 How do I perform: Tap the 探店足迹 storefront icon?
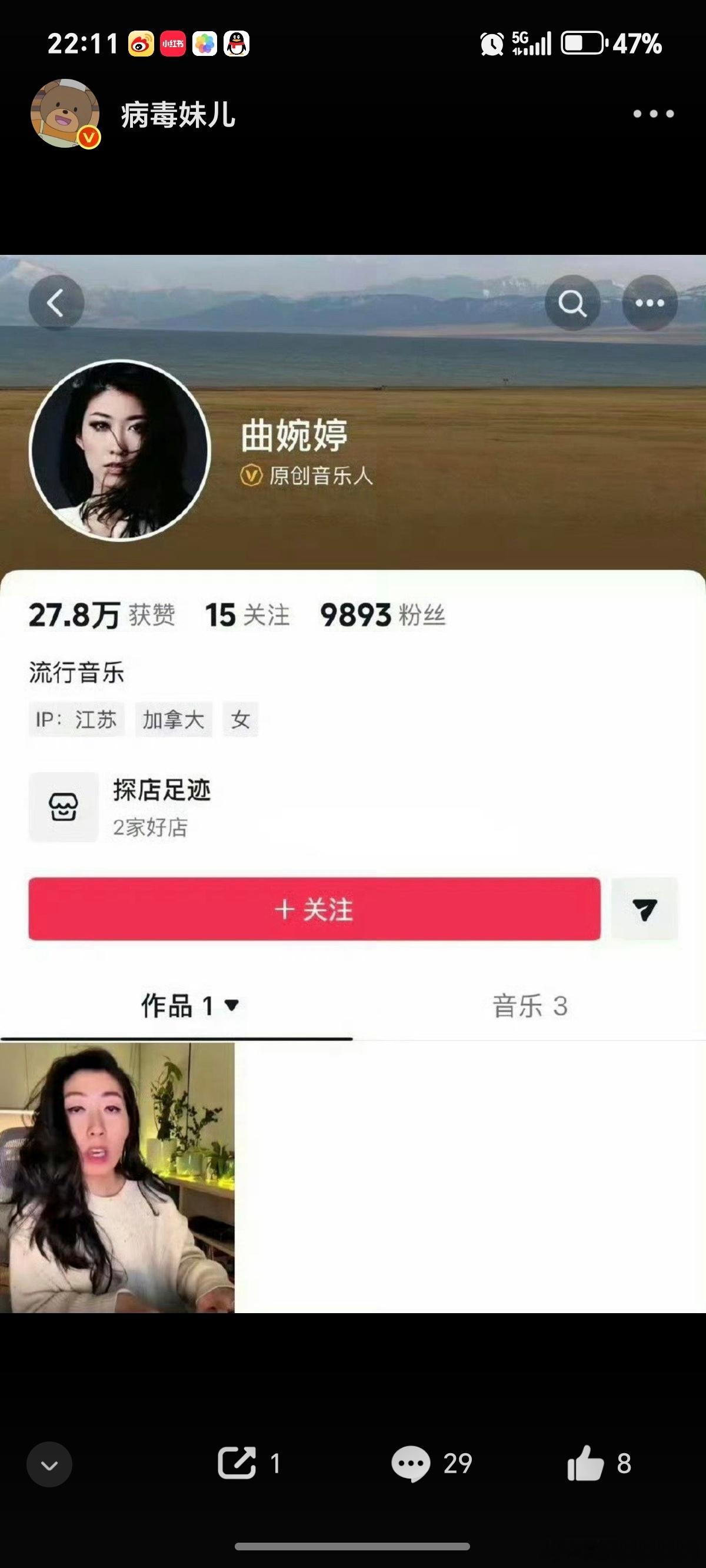tap(64, 806)
